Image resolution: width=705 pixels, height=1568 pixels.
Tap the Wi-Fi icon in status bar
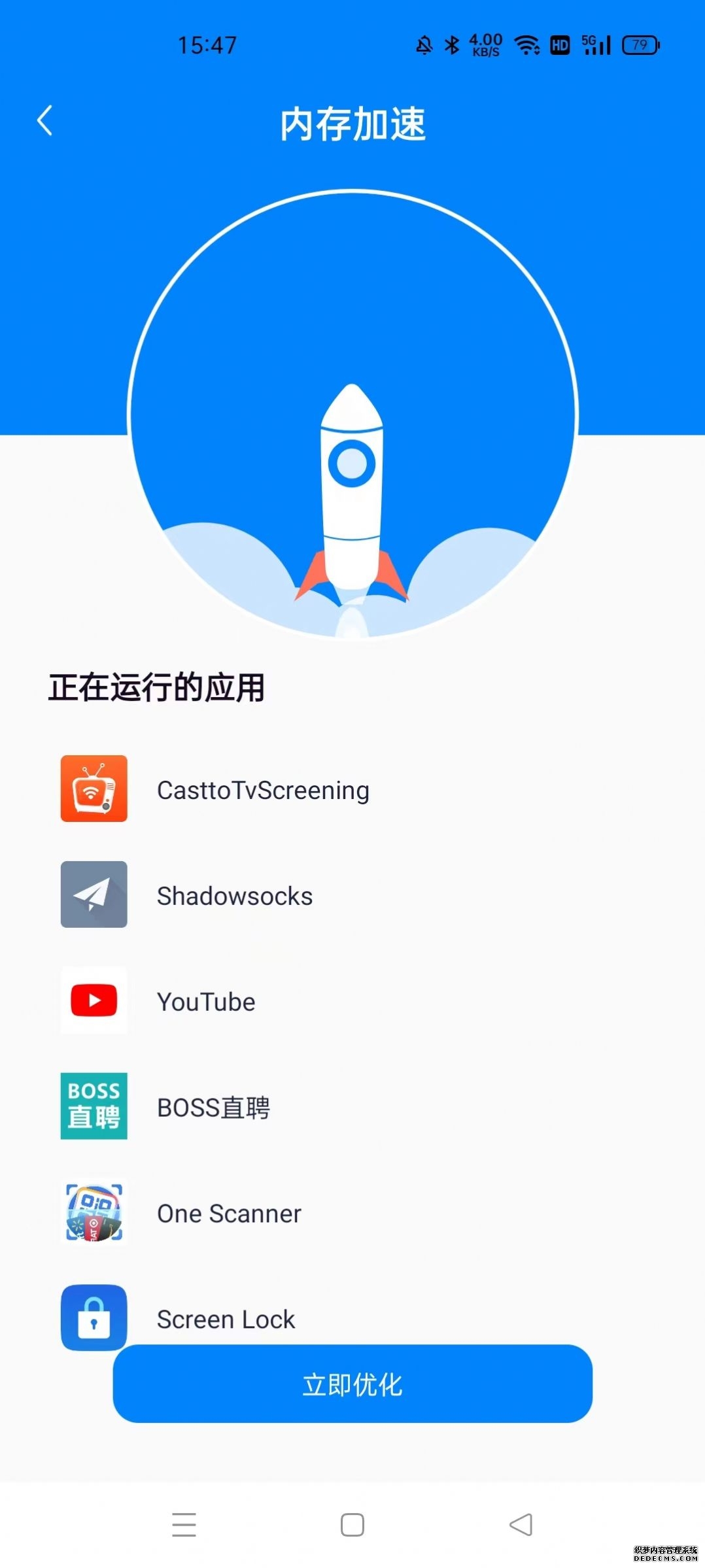pyautogui.click(x=527, y=44)
